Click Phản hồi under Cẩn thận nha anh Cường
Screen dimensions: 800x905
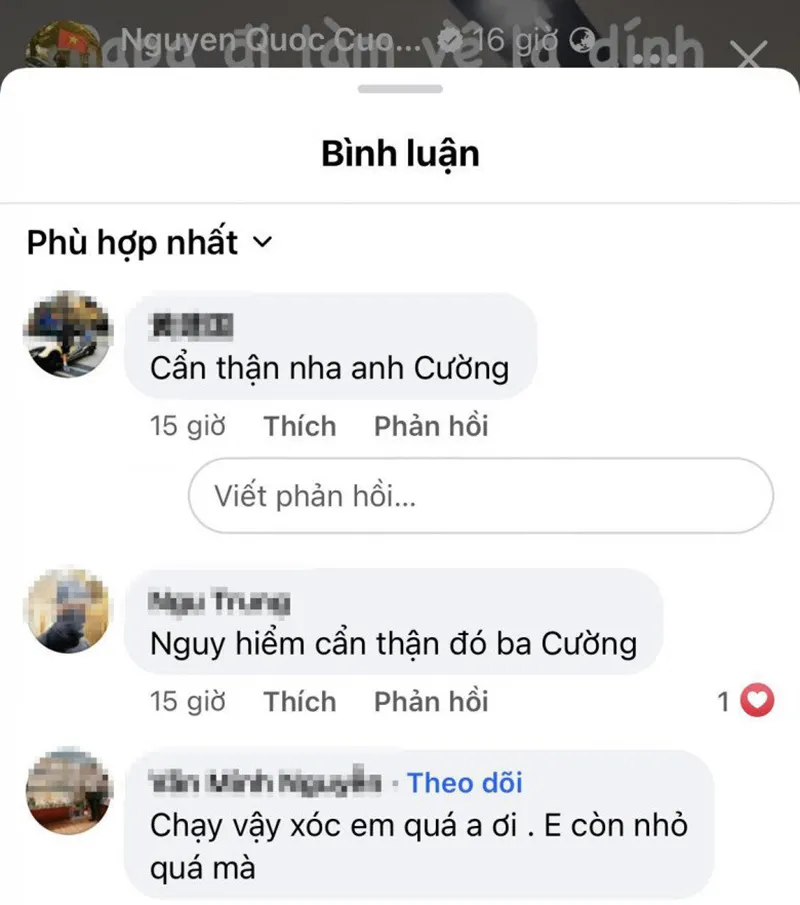point(431,426)
